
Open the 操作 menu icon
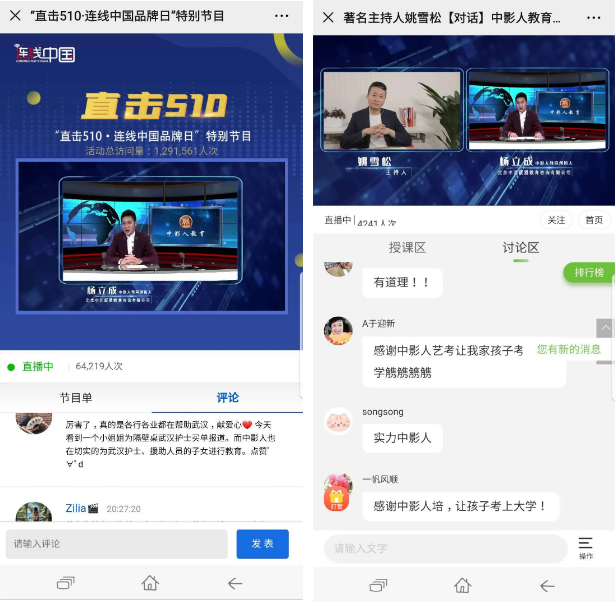586,548
